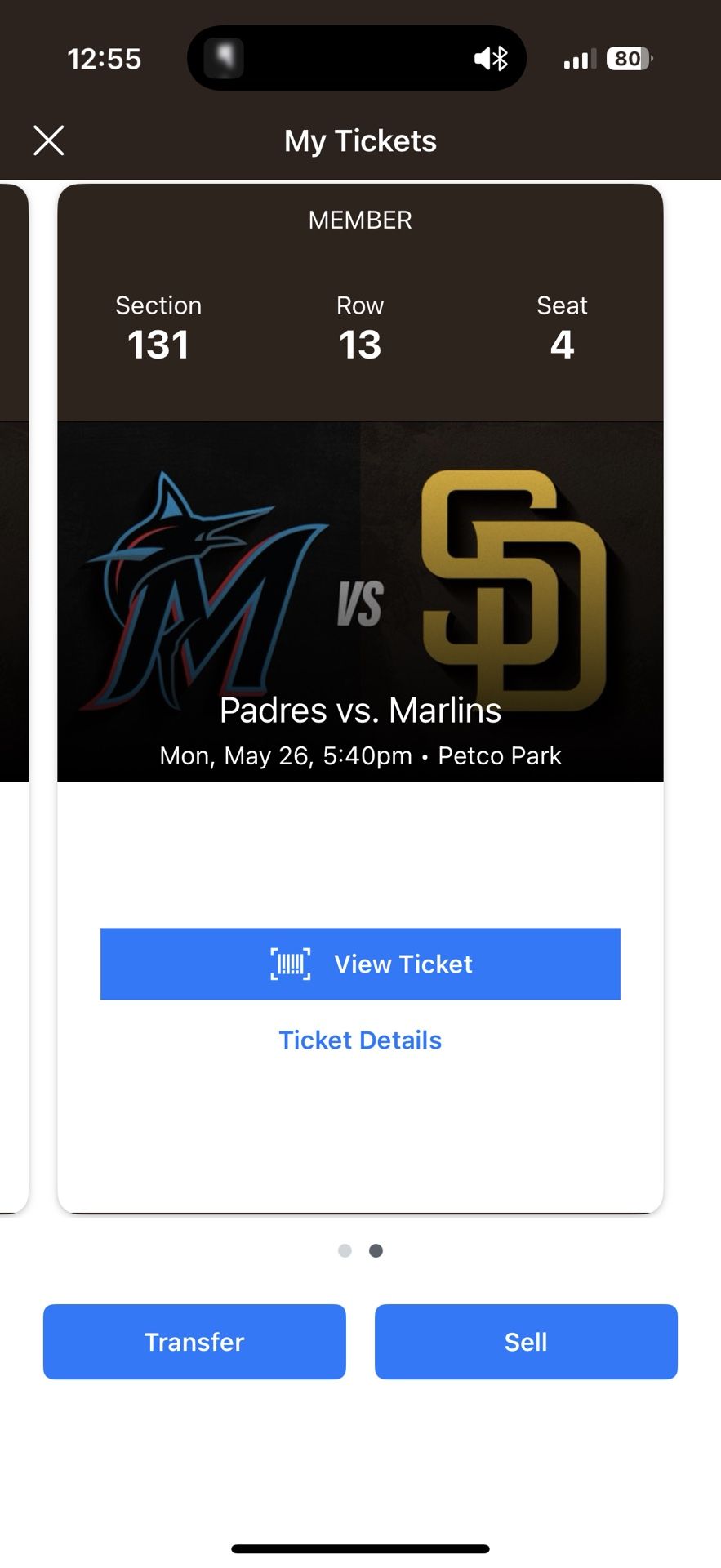View the ticket barcode
Screen dimensions: 721x1568
click(x=360, y=964)
